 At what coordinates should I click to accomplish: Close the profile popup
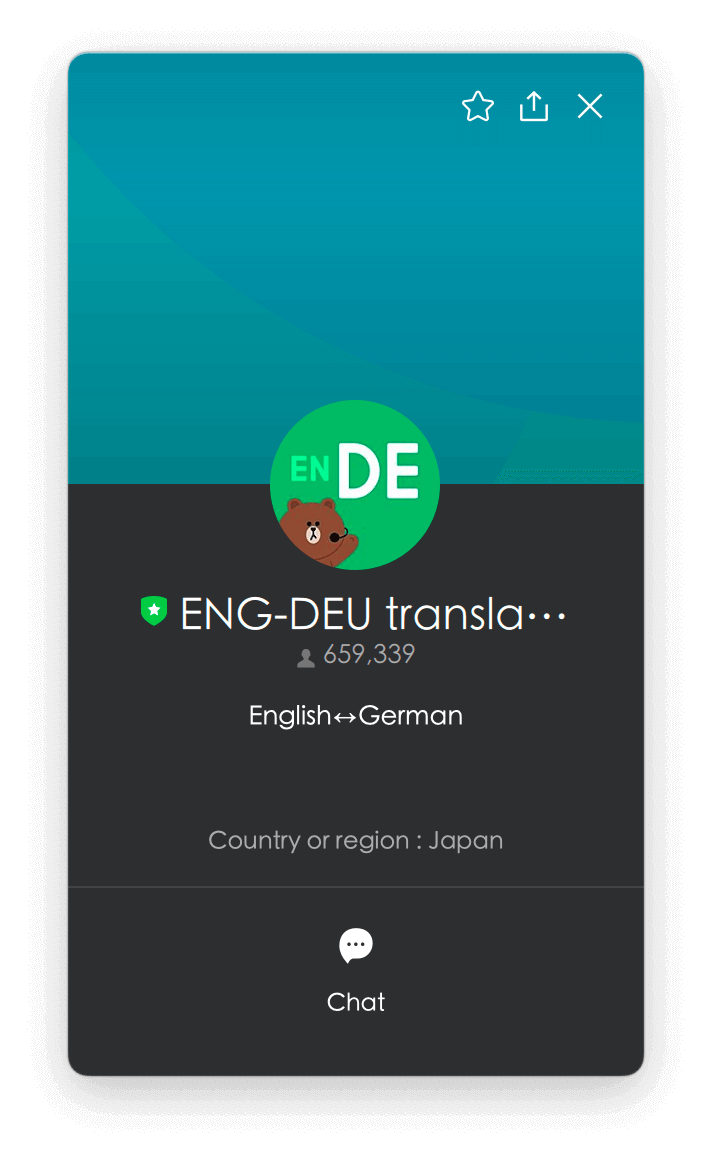point(590,106)
